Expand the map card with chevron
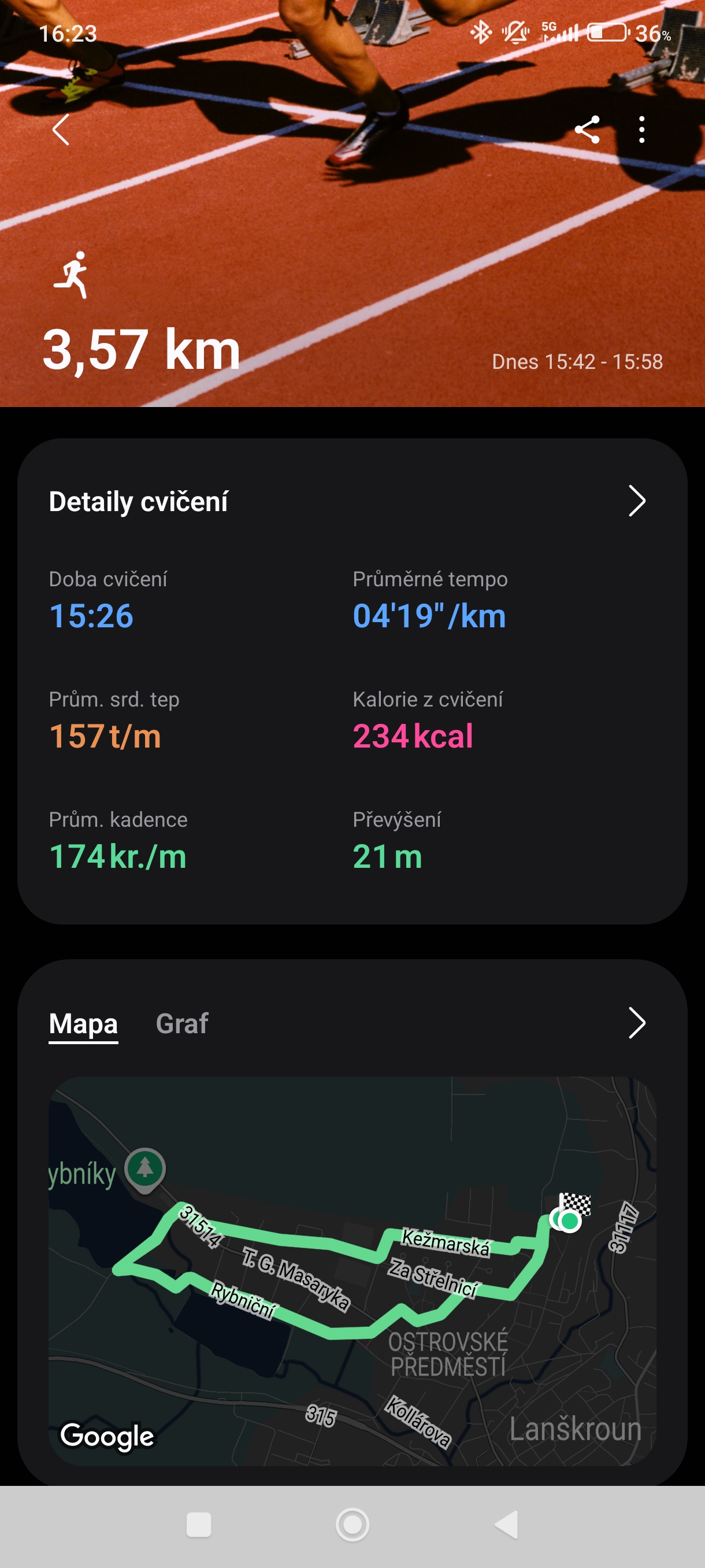The image size is (705, 1568). [636, 1023]
